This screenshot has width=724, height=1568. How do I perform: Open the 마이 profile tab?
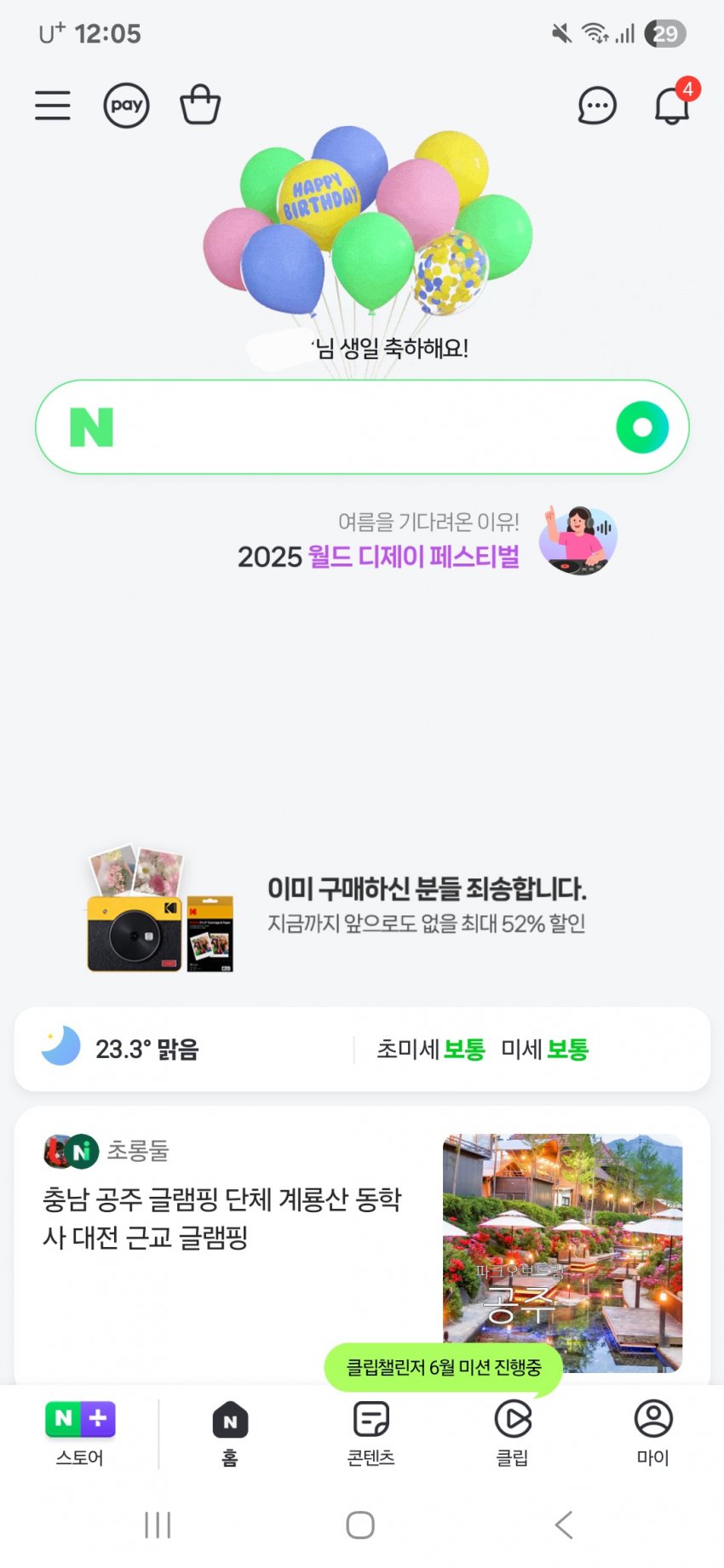653,1434
